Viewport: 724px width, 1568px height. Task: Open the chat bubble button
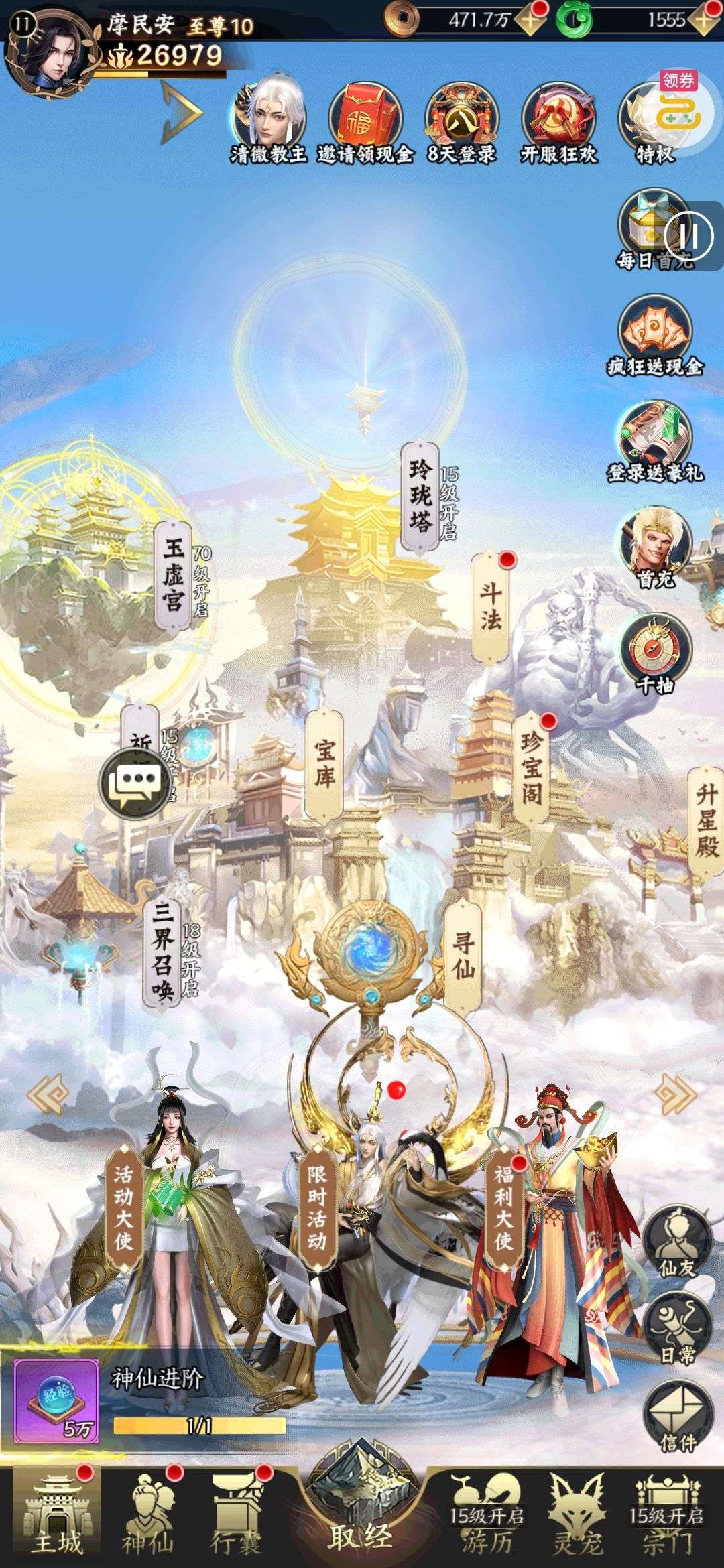click(x=135, y=783)
